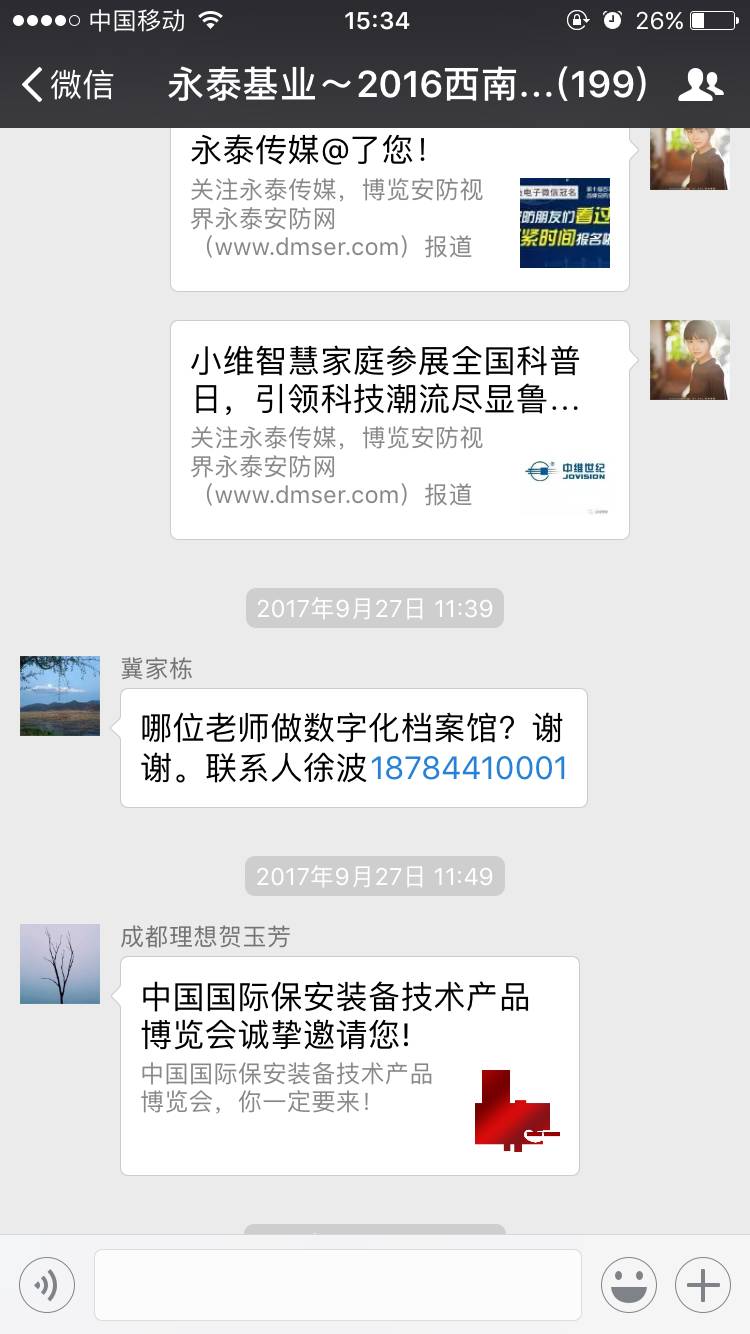The image size is (750, 1334).
Task: Open the 永泰传媒@了您 shared article card
Action: [x=400, y=209]
